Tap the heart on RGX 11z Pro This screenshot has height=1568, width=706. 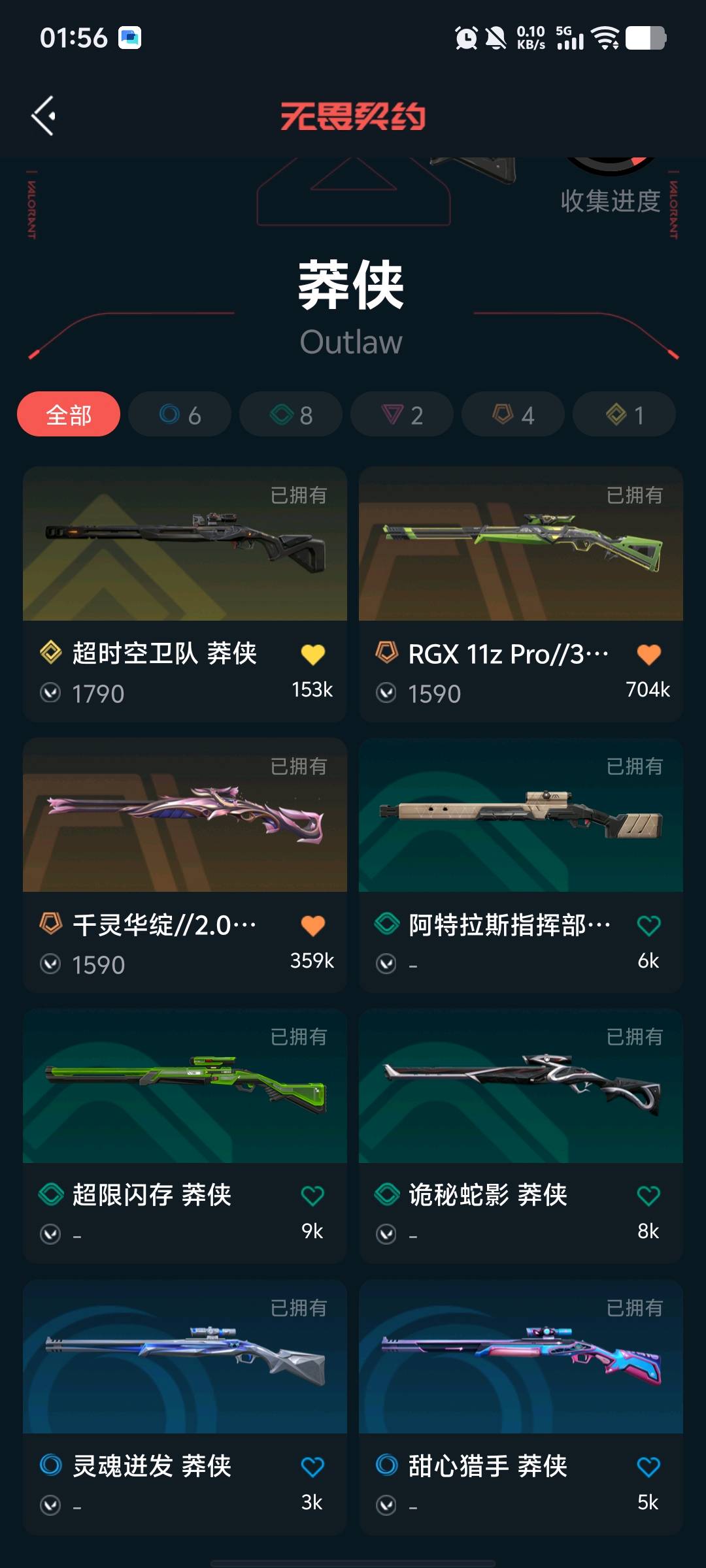pyautogui.click(x=649, y=655)
